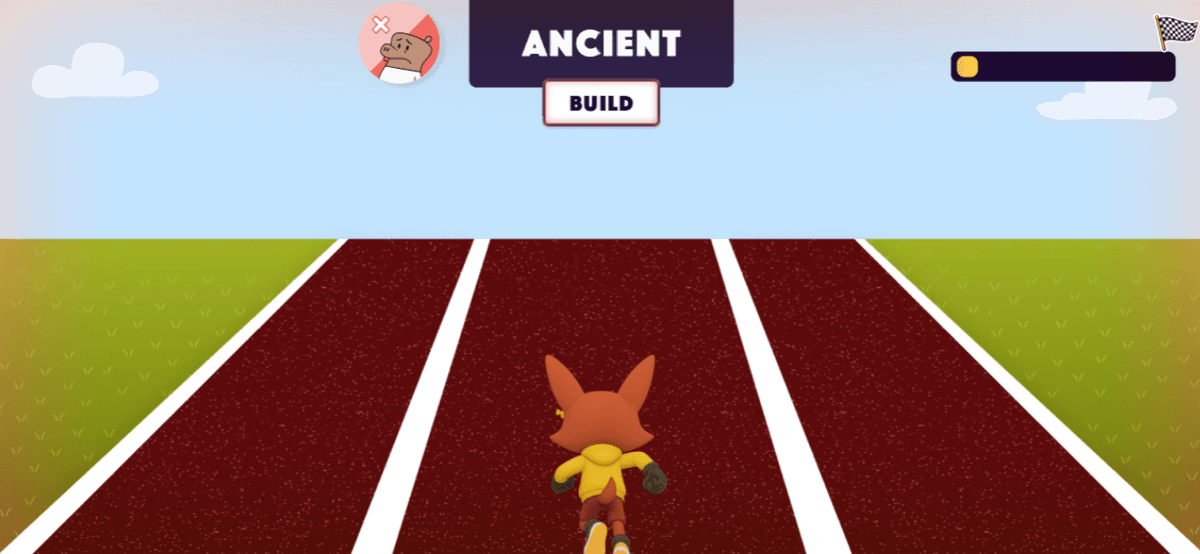Tap the BUILD button
Viewport: 1200px width, 554px height.
pyautogui.click(x=601, y=103)
